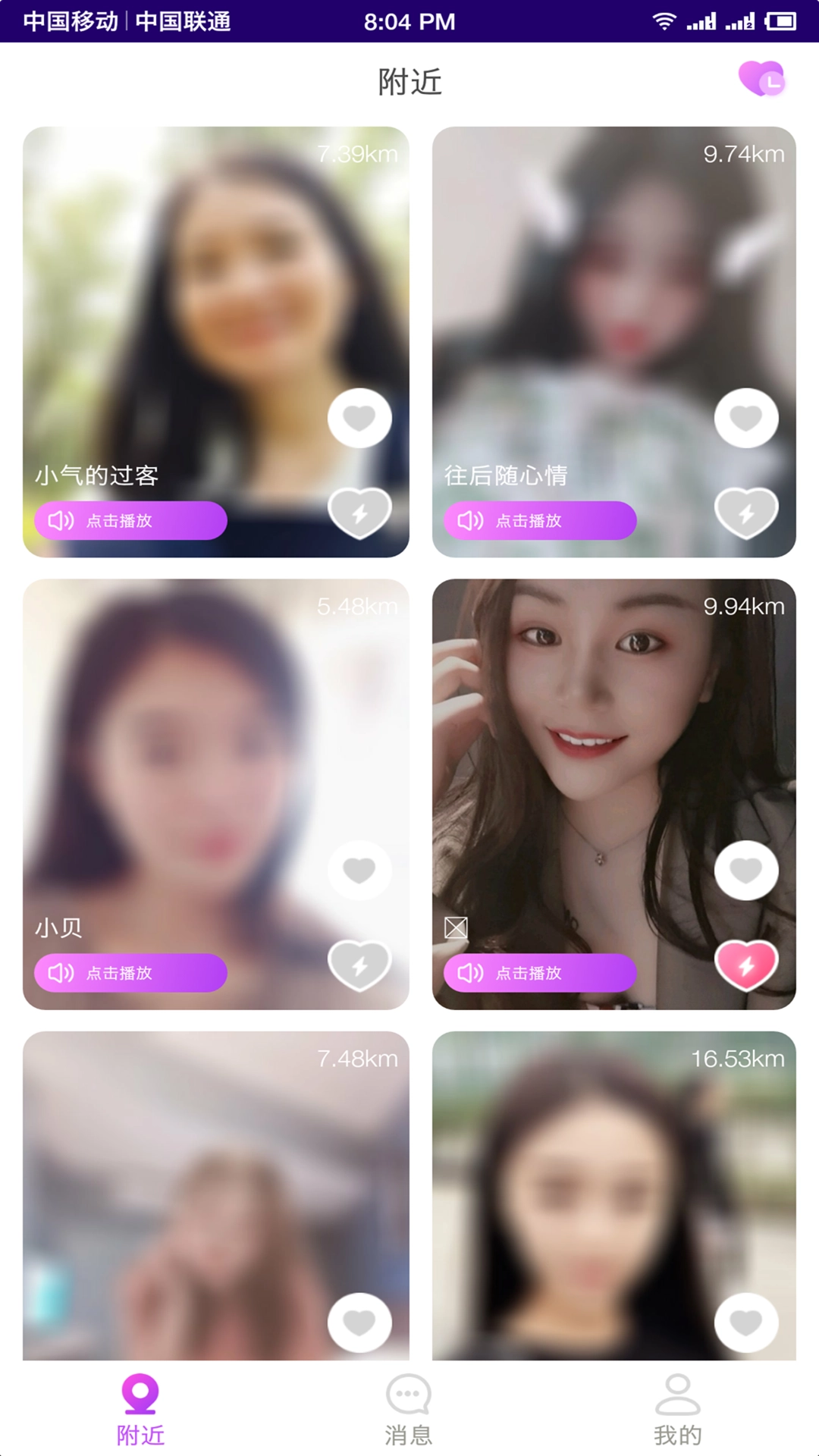Tap the broken image placeholder on the 9.94km card

point(455,927)
